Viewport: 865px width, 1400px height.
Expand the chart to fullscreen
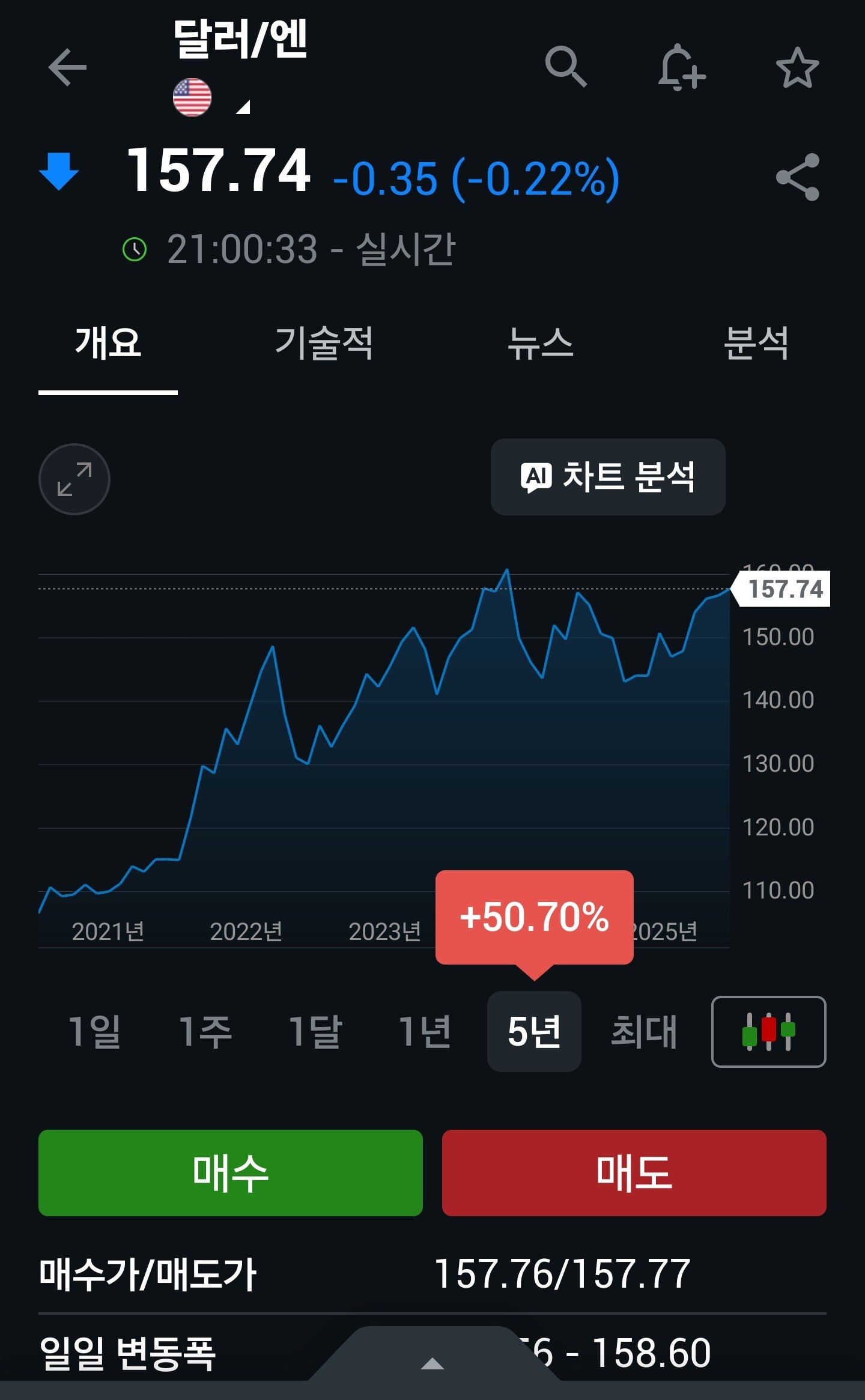pyautogui.click(x=74, y=479)
